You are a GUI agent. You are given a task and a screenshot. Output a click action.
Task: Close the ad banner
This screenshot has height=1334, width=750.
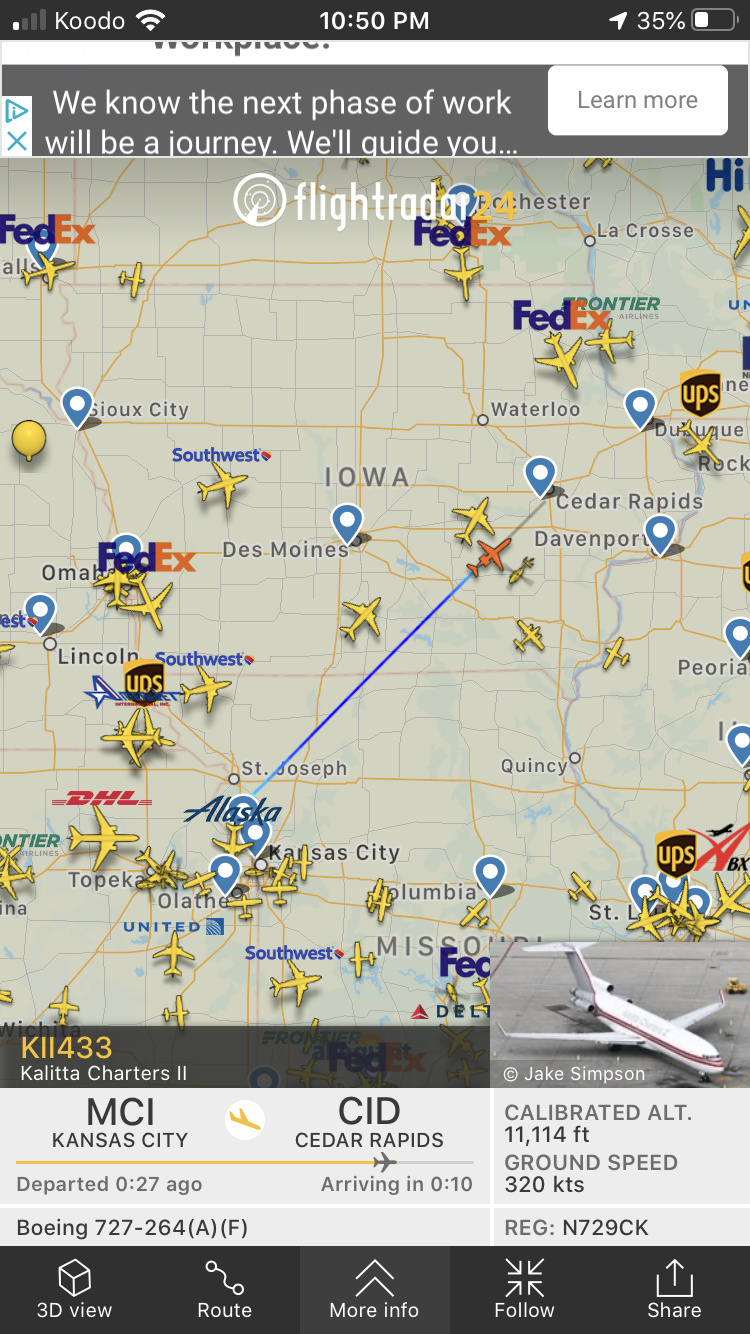pos(16,141)
